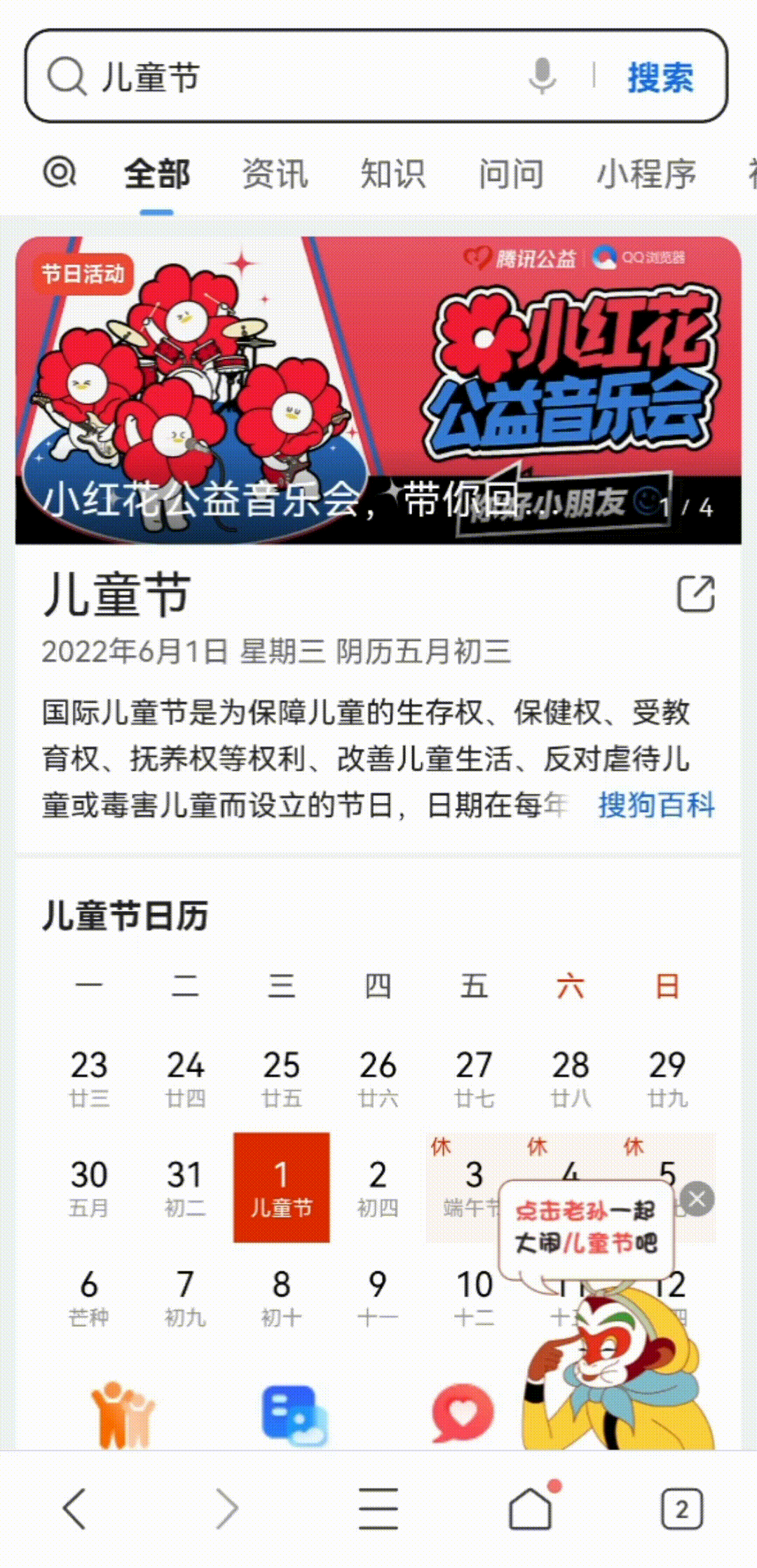Viewport: 757px width, 1568px height.
Task: Open the browser menu button
Action: point(378,1508)
